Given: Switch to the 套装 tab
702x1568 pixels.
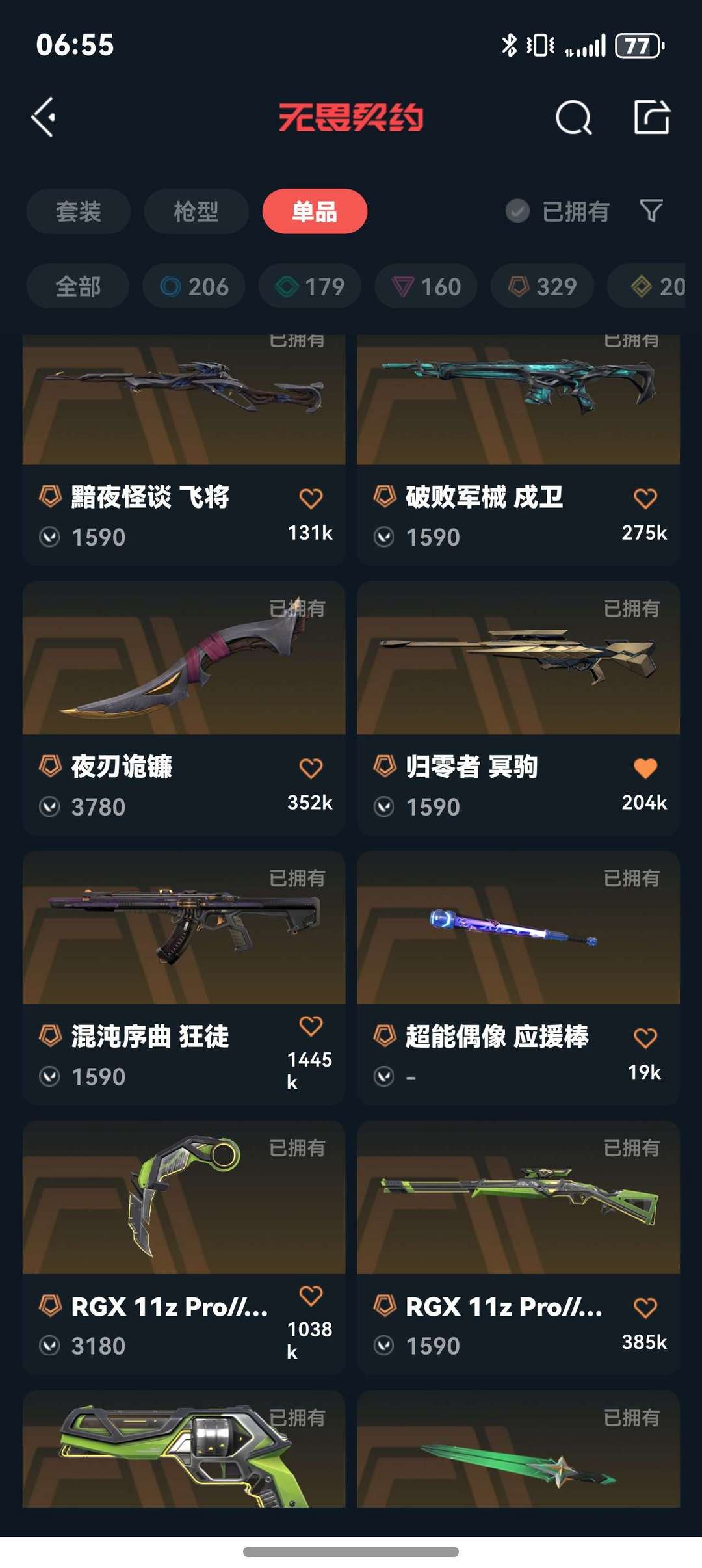Looking at the screenshot, I should 79,211.
